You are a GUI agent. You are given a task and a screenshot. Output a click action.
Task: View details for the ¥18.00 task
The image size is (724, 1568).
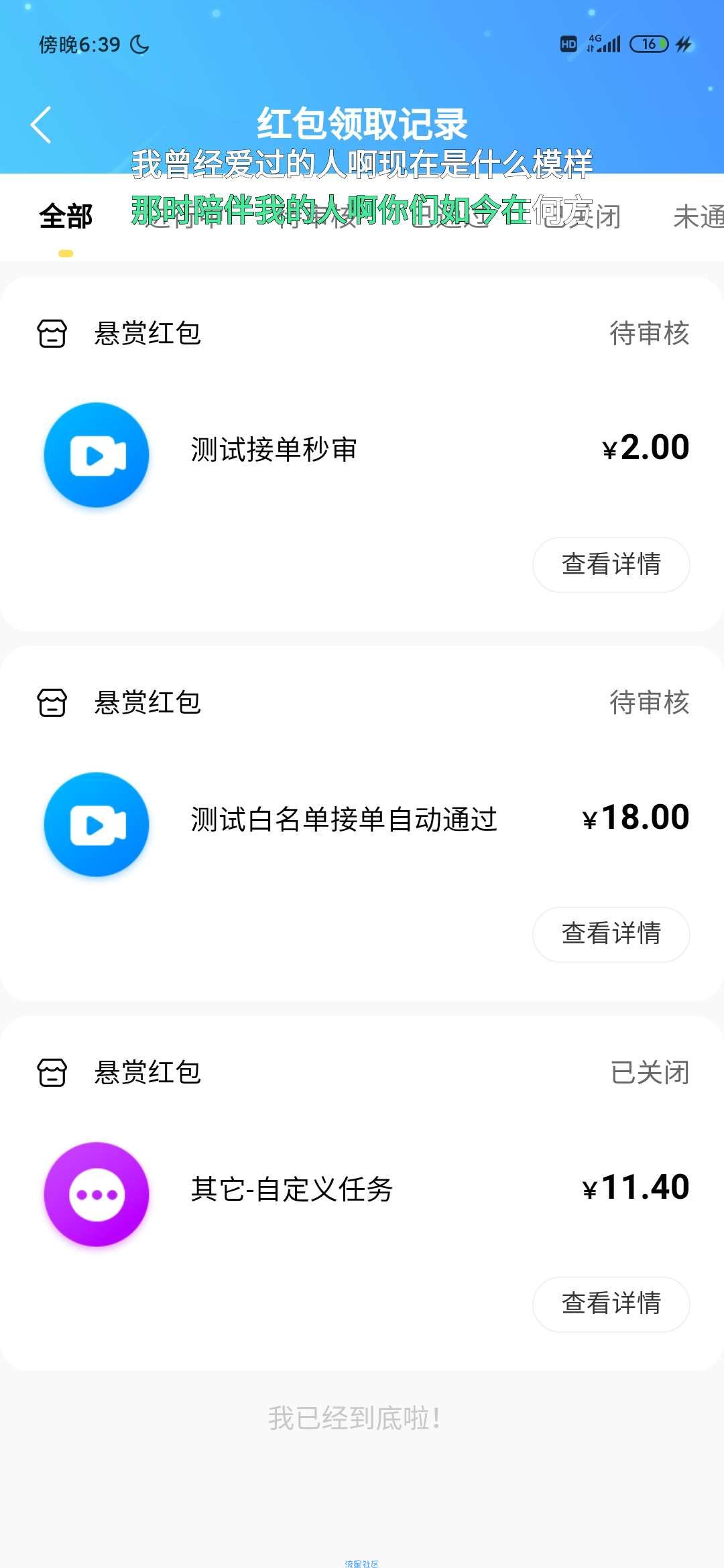pos(611,934)
